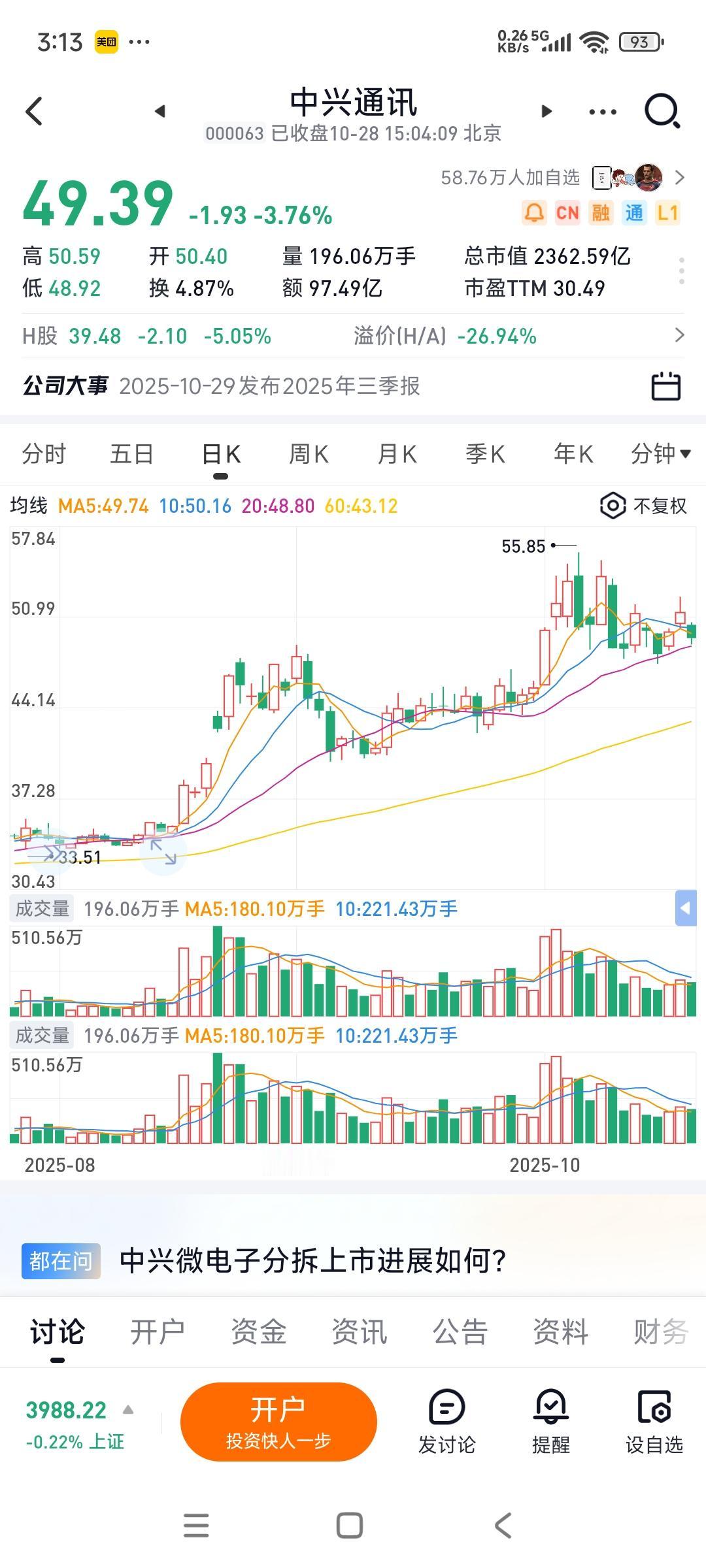Open 发讨论 to post a comment
Image resolution: width=706 pixels, height=1568 pixels.
pos(447,1422)
